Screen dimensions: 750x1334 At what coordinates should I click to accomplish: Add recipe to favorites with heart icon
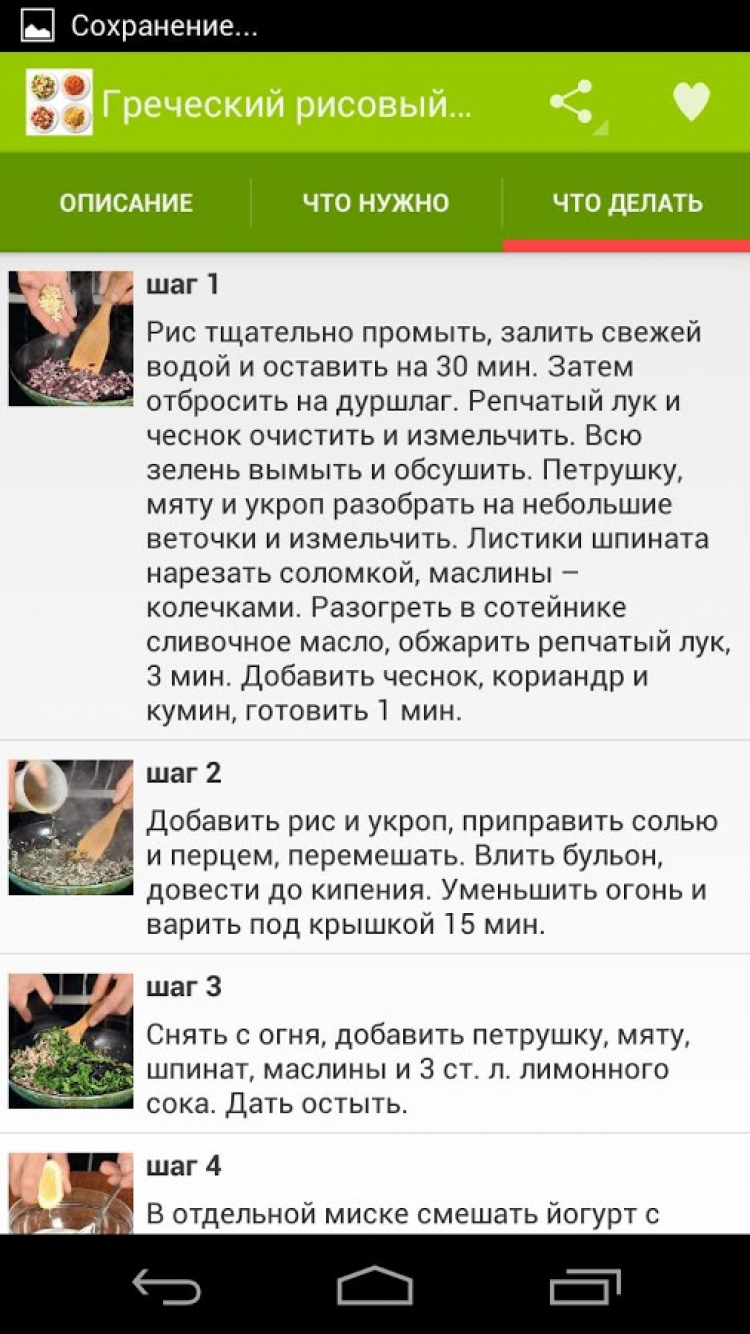point(691,102)
